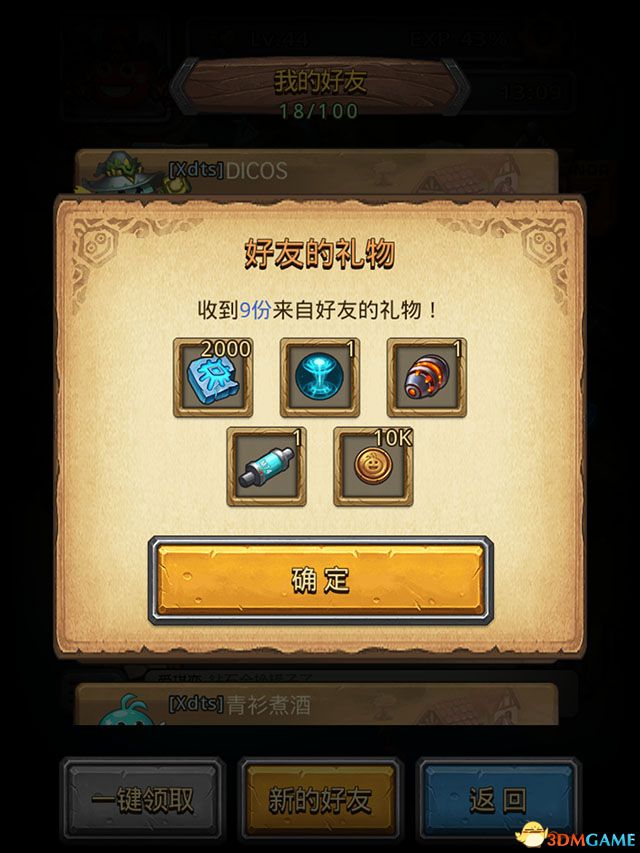
Task: Inspect the cyan canister gift item
Action: click(x=266, y=467)
